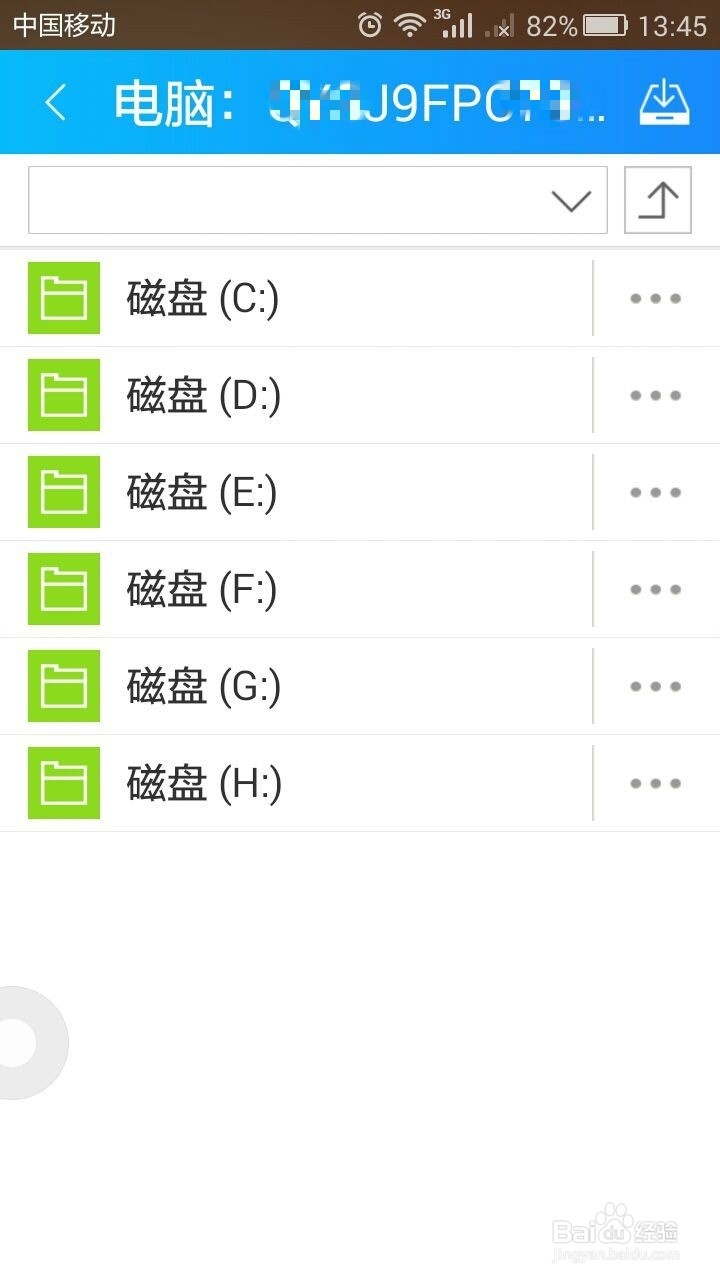Go back using the back arrow

pos(55,101)
